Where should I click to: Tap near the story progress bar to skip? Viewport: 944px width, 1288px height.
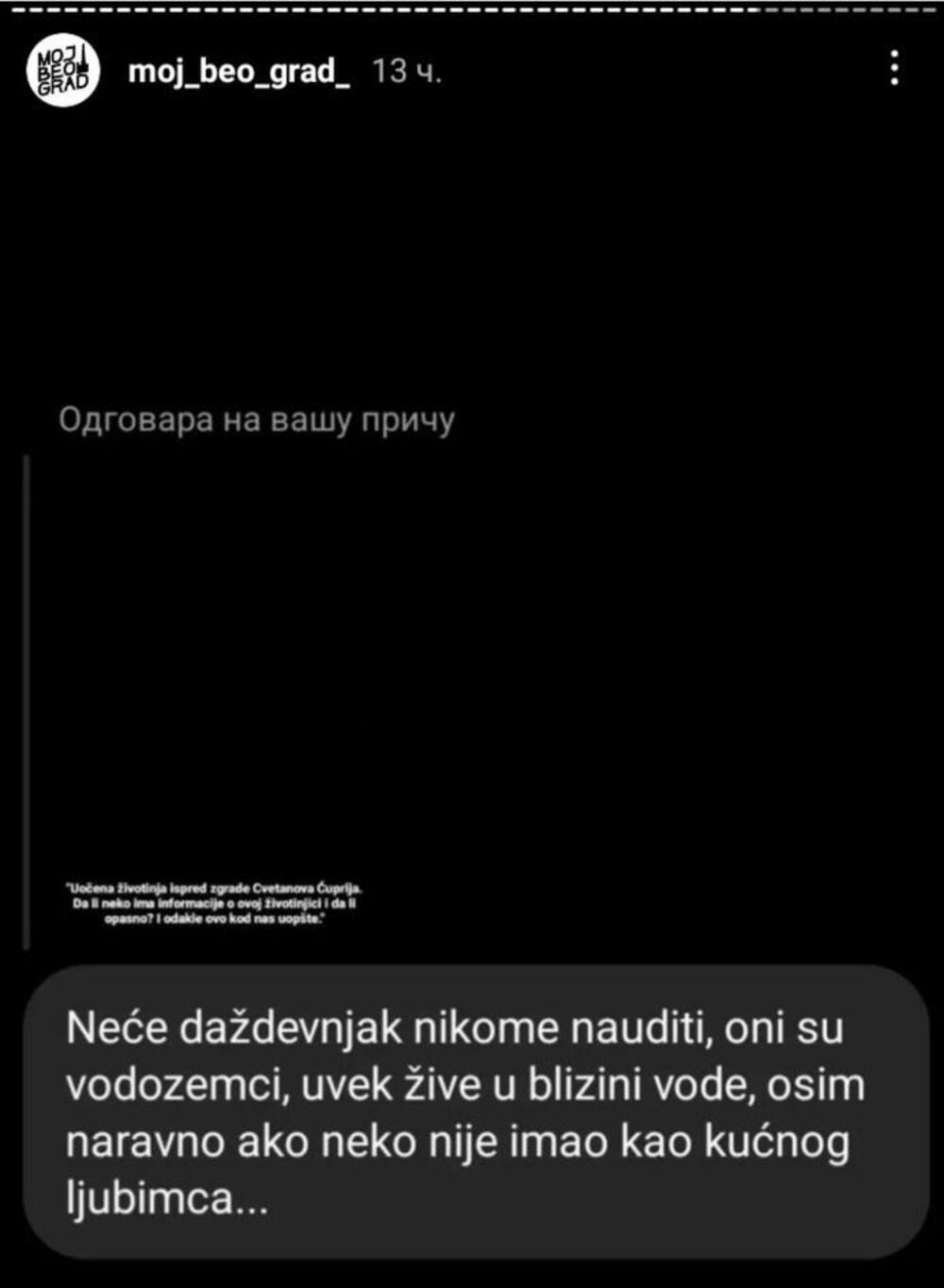(x=472, y=14)
